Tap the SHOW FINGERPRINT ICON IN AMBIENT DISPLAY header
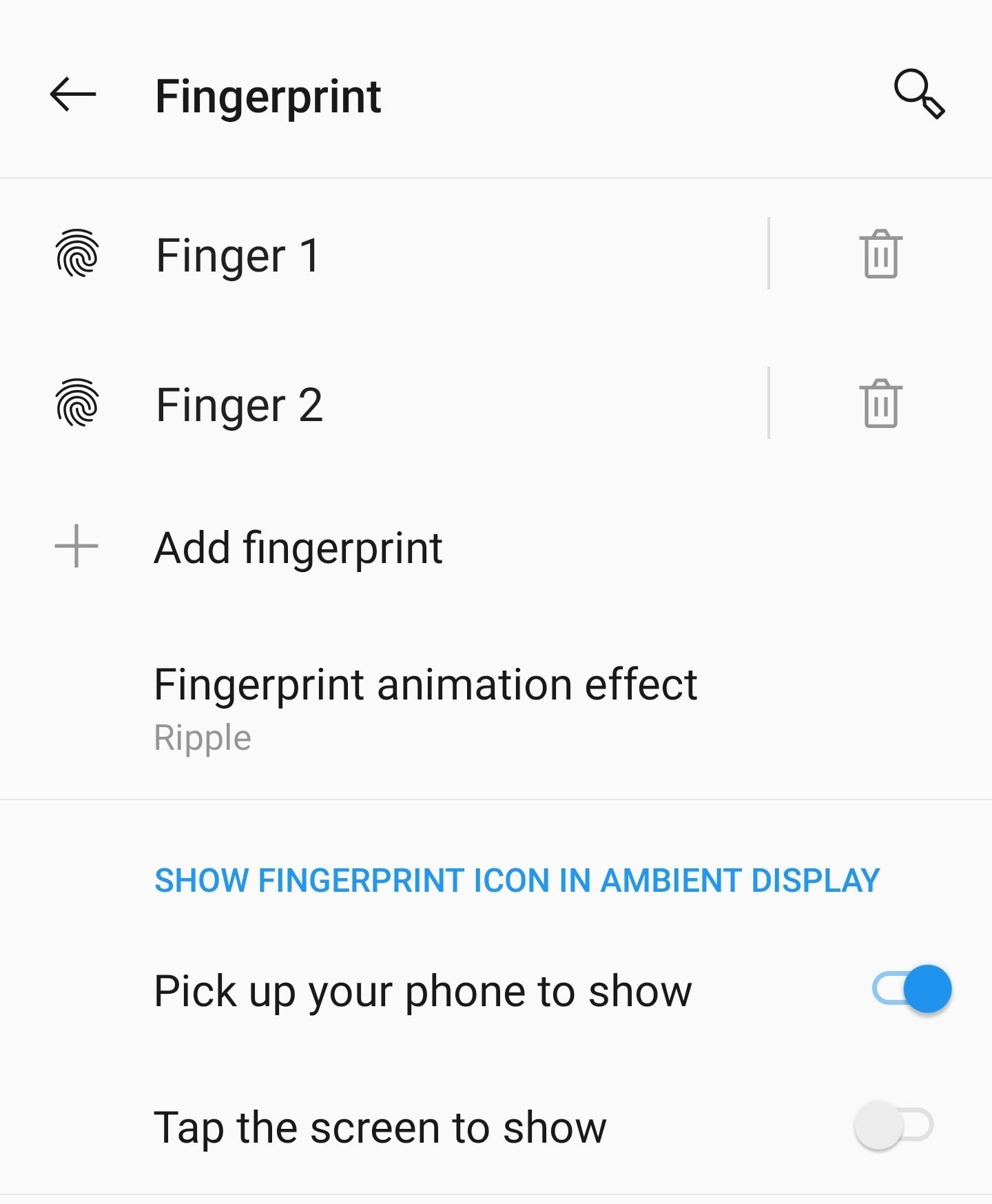This screenshot has height=1204, width=992. pos(517,880)
